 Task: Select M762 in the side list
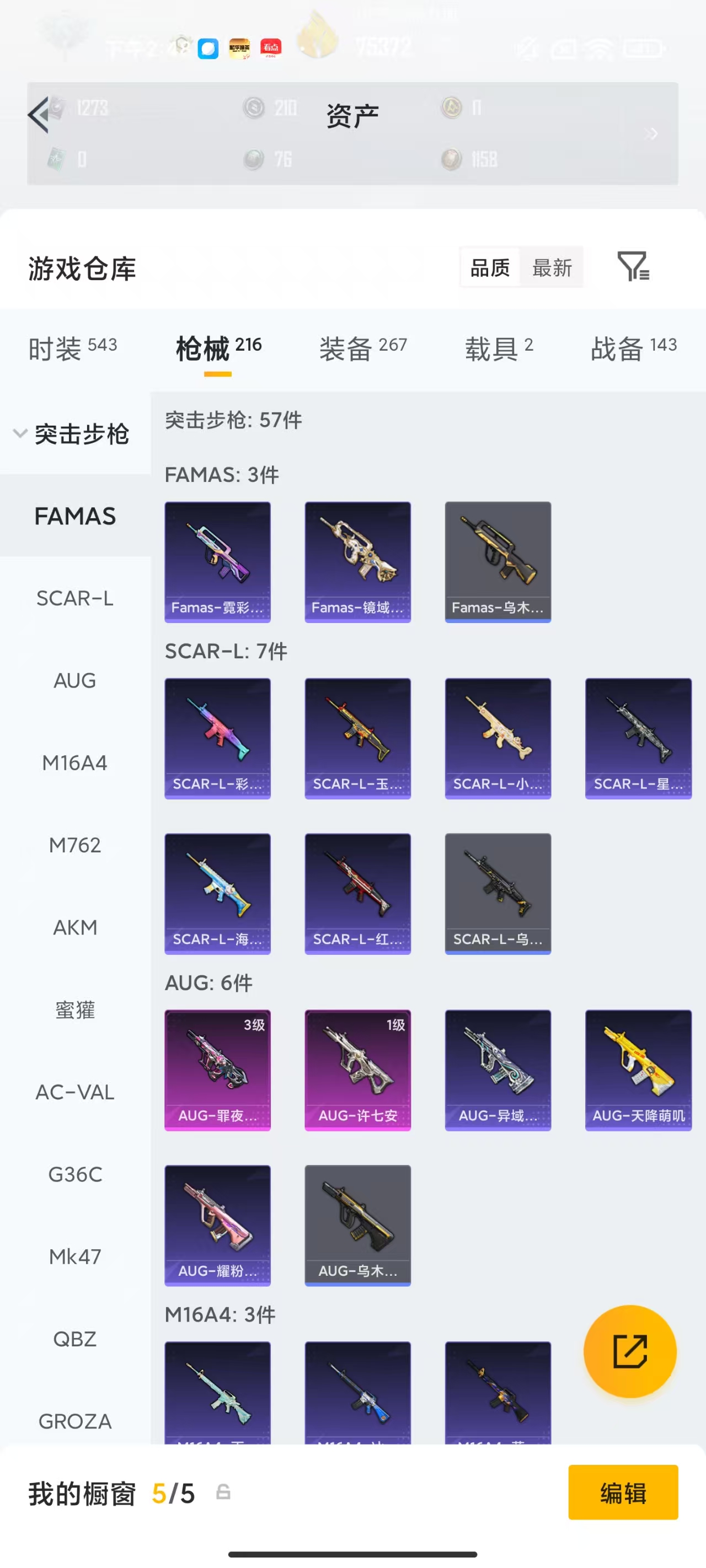click(74, 845)
